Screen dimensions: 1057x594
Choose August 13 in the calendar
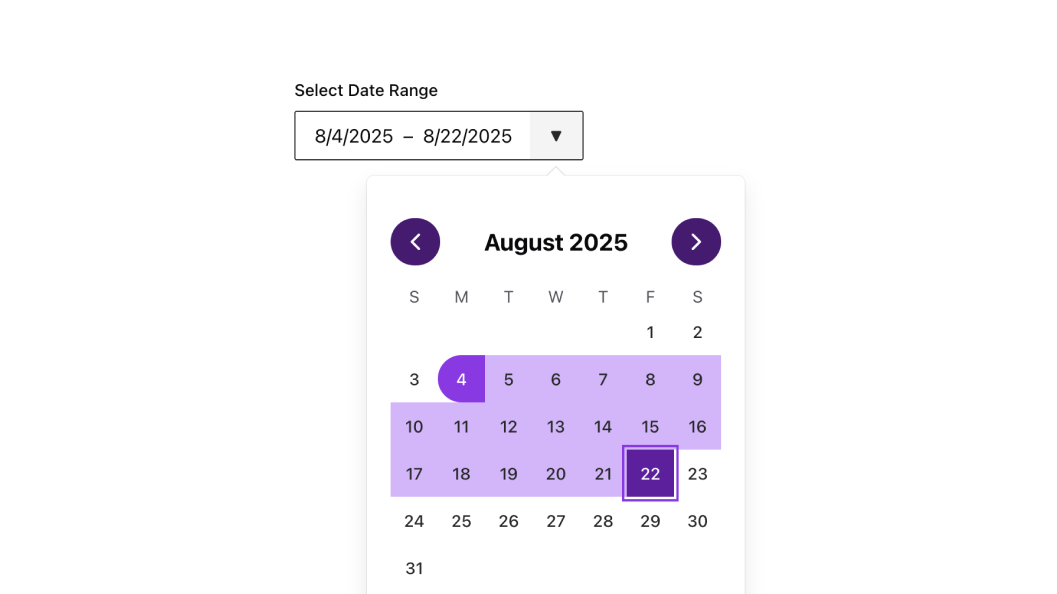coord(556,427)
